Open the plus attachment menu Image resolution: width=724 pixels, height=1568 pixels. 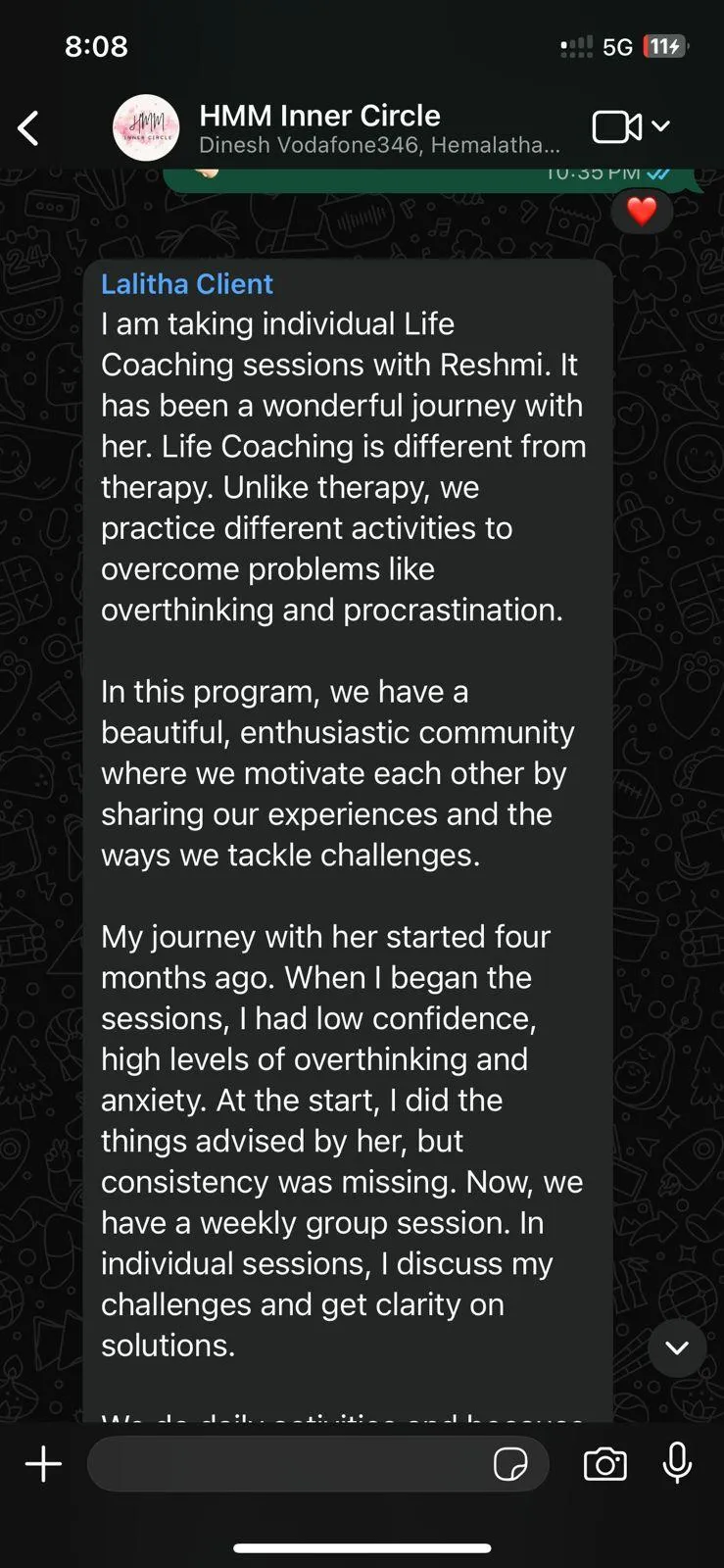43,1464
